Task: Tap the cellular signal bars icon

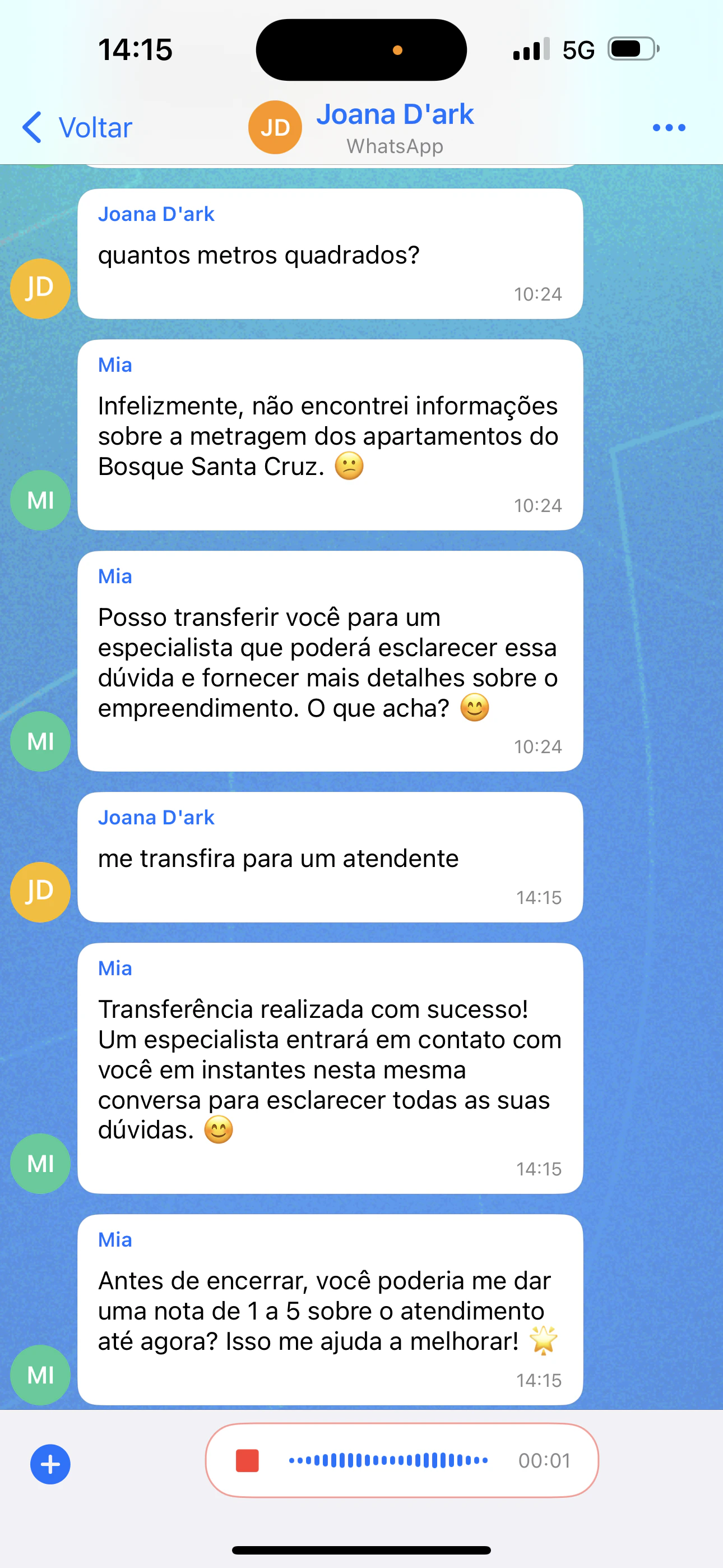Action: pos(529,50)
